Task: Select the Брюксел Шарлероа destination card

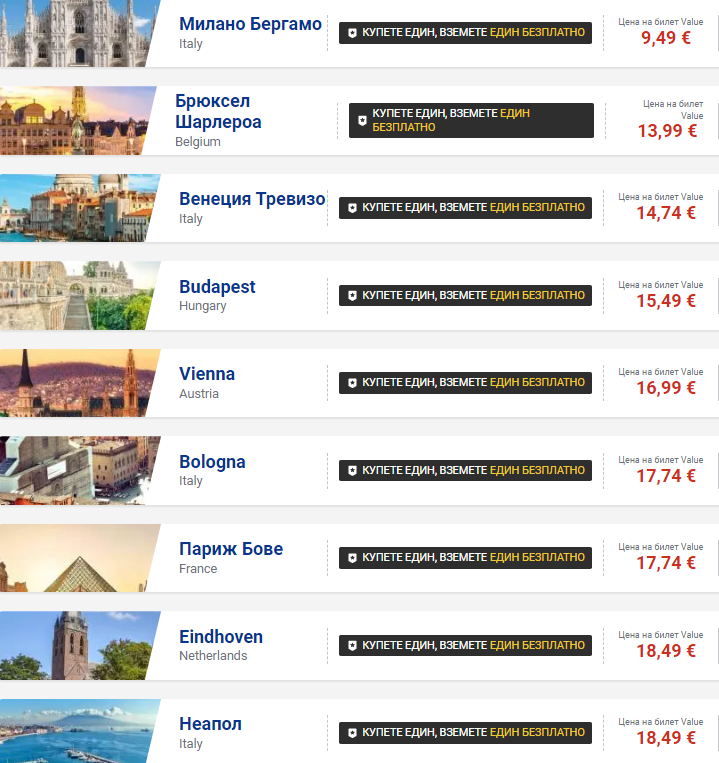Action: pyautogui.click(x=218, y=111)
